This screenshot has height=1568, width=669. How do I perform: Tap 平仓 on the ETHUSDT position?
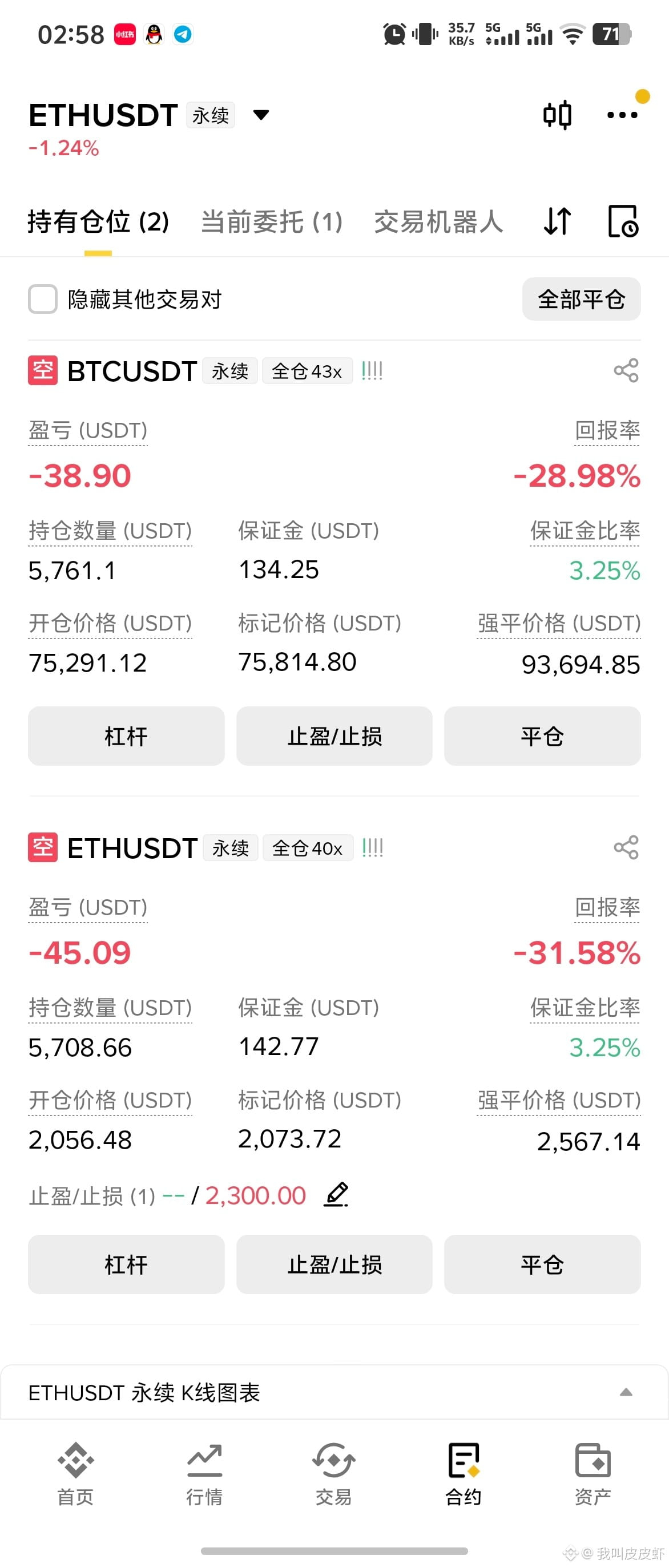tap(542, 1264)
